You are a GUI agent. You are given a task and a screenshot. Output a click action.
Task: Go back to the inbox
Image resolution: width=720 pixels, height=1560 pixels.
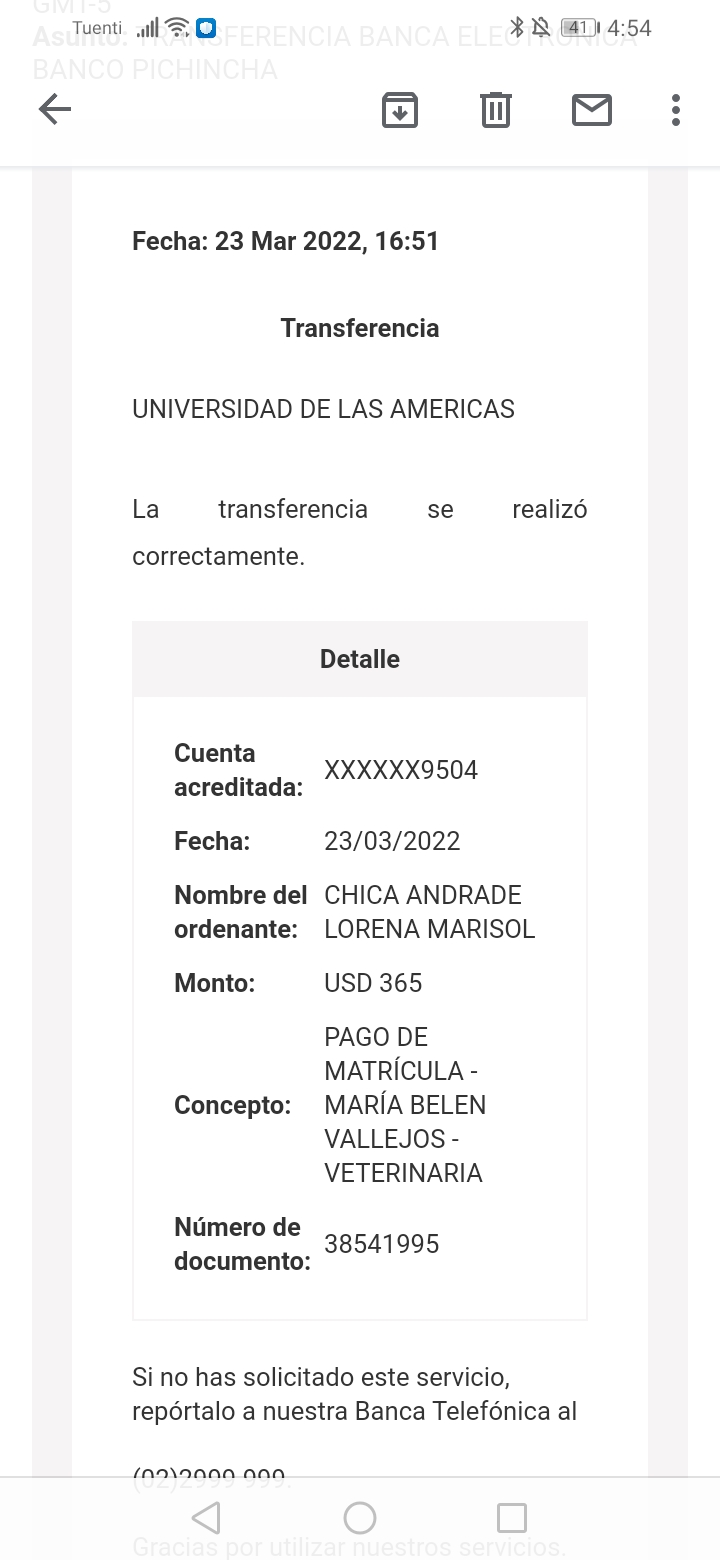tap(55, 109)
